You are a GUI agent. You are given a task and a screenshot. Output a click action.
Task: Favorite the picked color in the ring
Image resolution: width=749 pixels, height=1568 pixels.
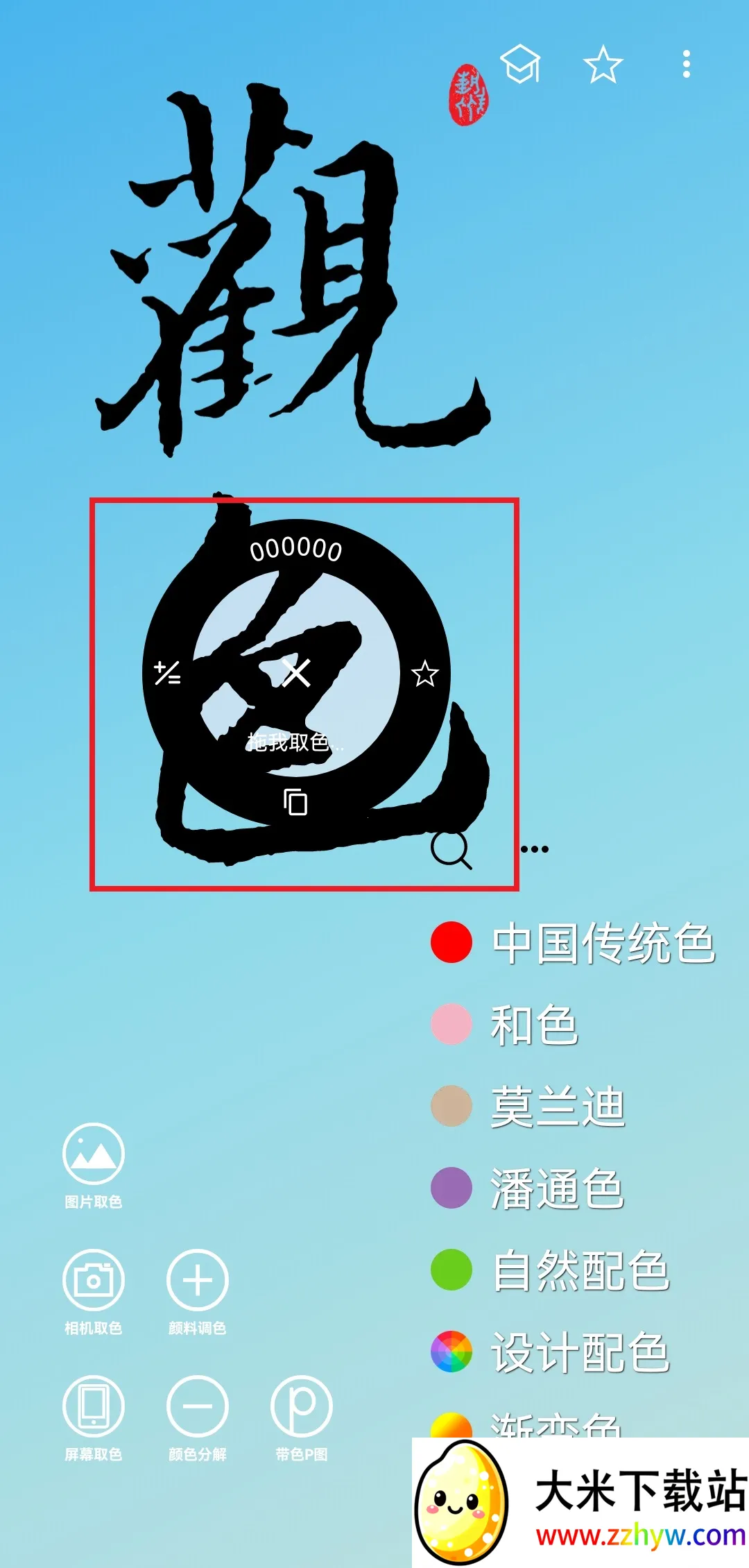pos(424,674)
